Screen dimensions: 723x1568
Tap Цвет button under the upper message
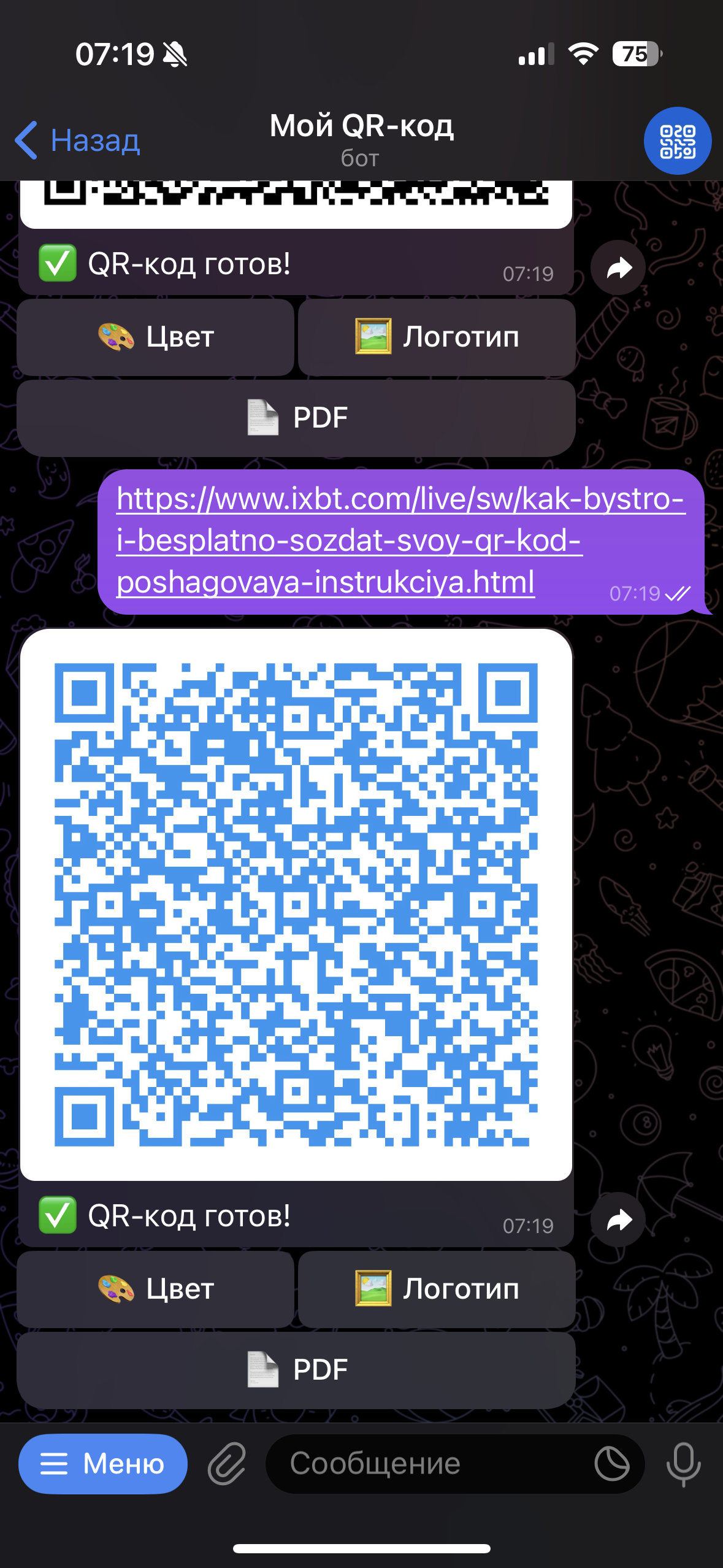coord(156,337)
